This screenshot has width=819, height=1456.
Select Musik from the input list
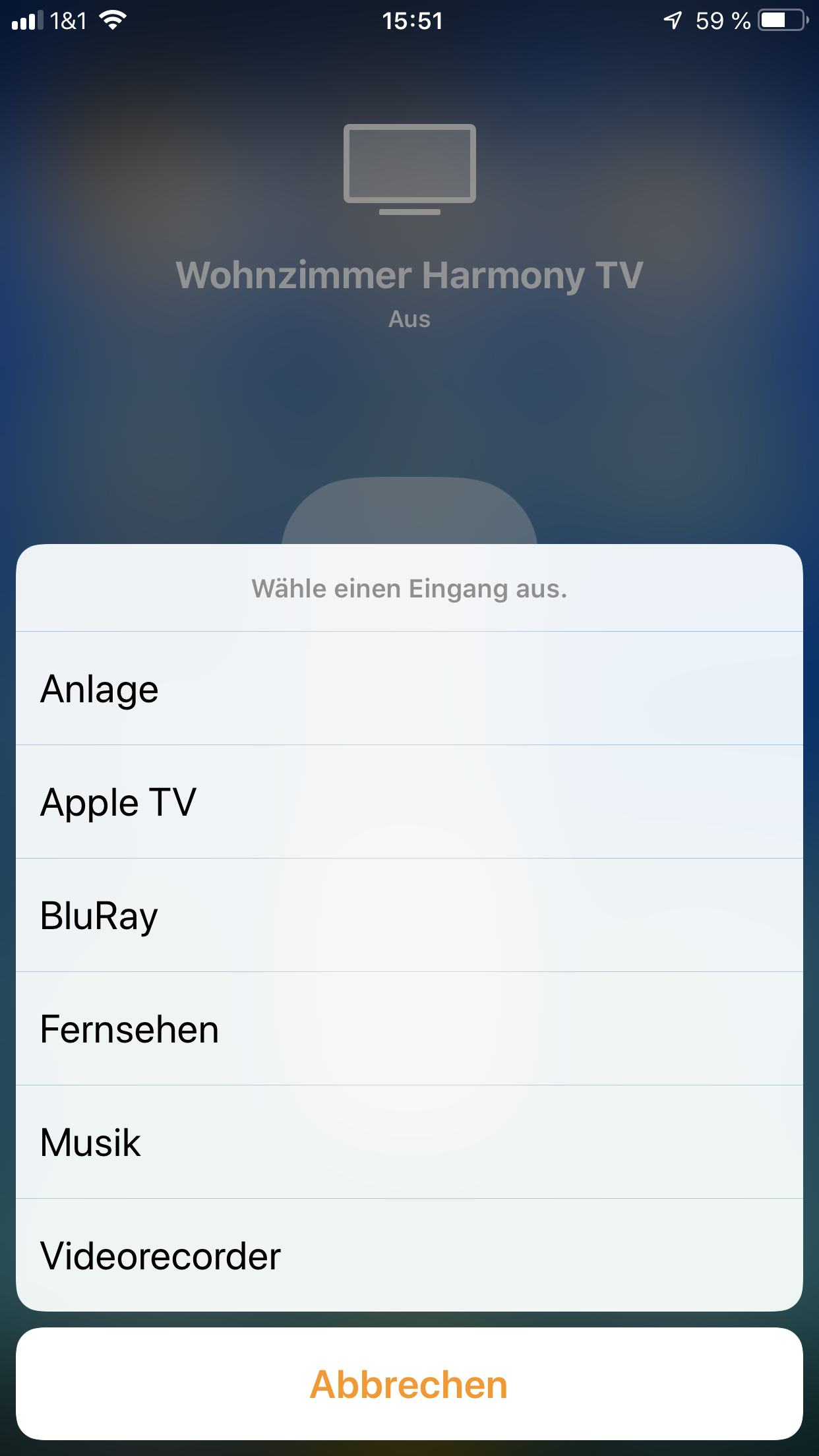pyautogui.click(x=409, y=1142)
